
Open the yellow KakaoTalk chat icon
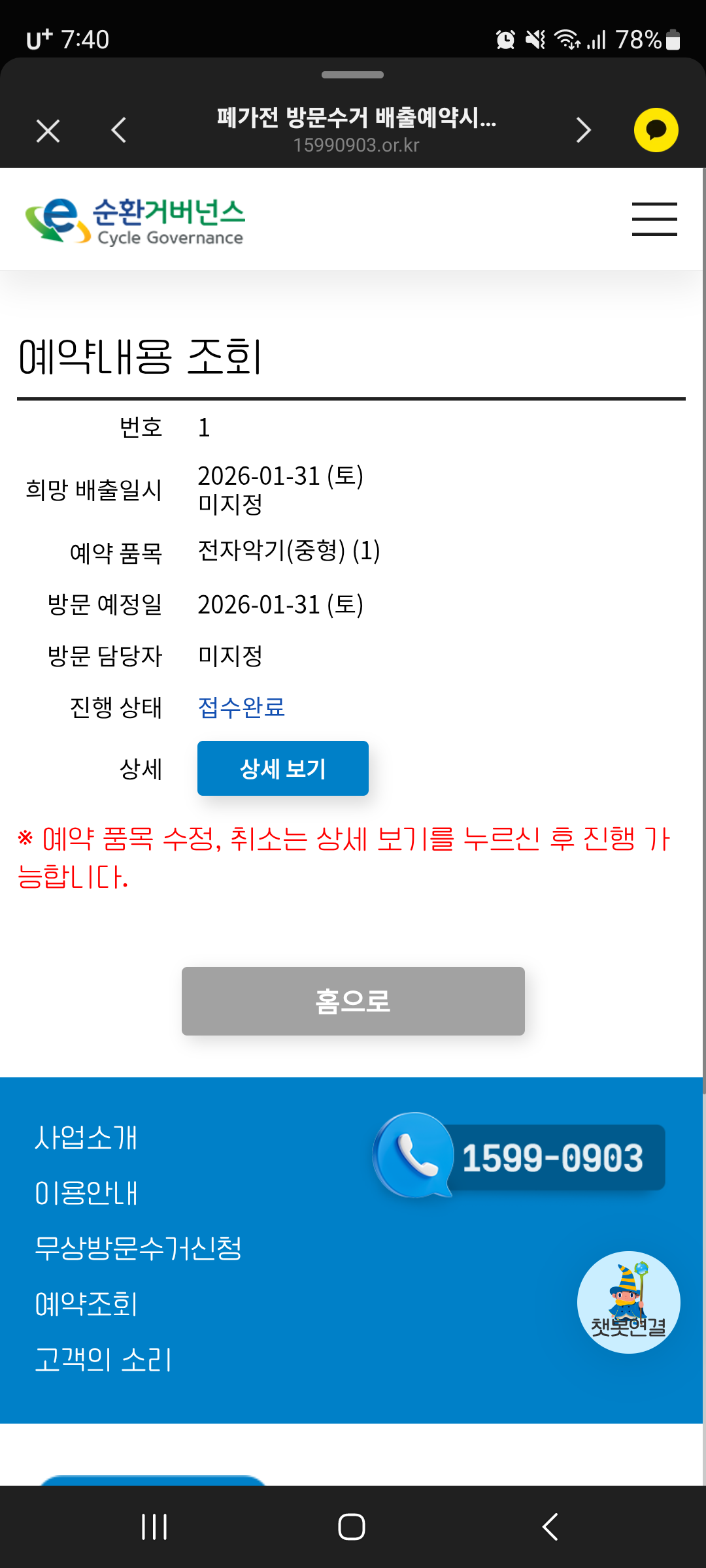[x=656, y=130]
